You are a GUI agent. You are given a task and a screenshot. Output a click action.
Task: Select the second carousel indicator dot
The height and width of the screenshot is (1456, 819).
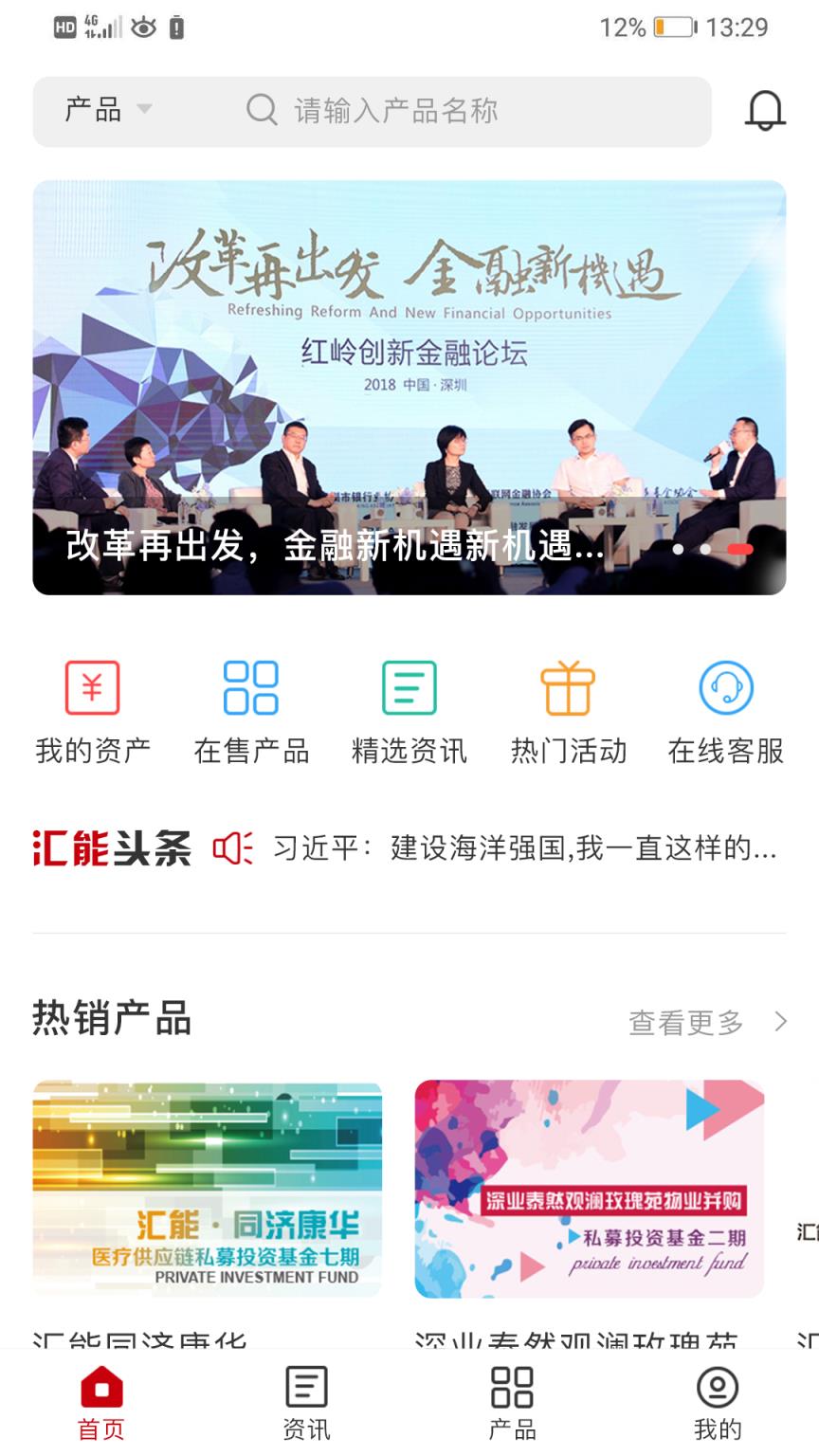coord(706,550)
